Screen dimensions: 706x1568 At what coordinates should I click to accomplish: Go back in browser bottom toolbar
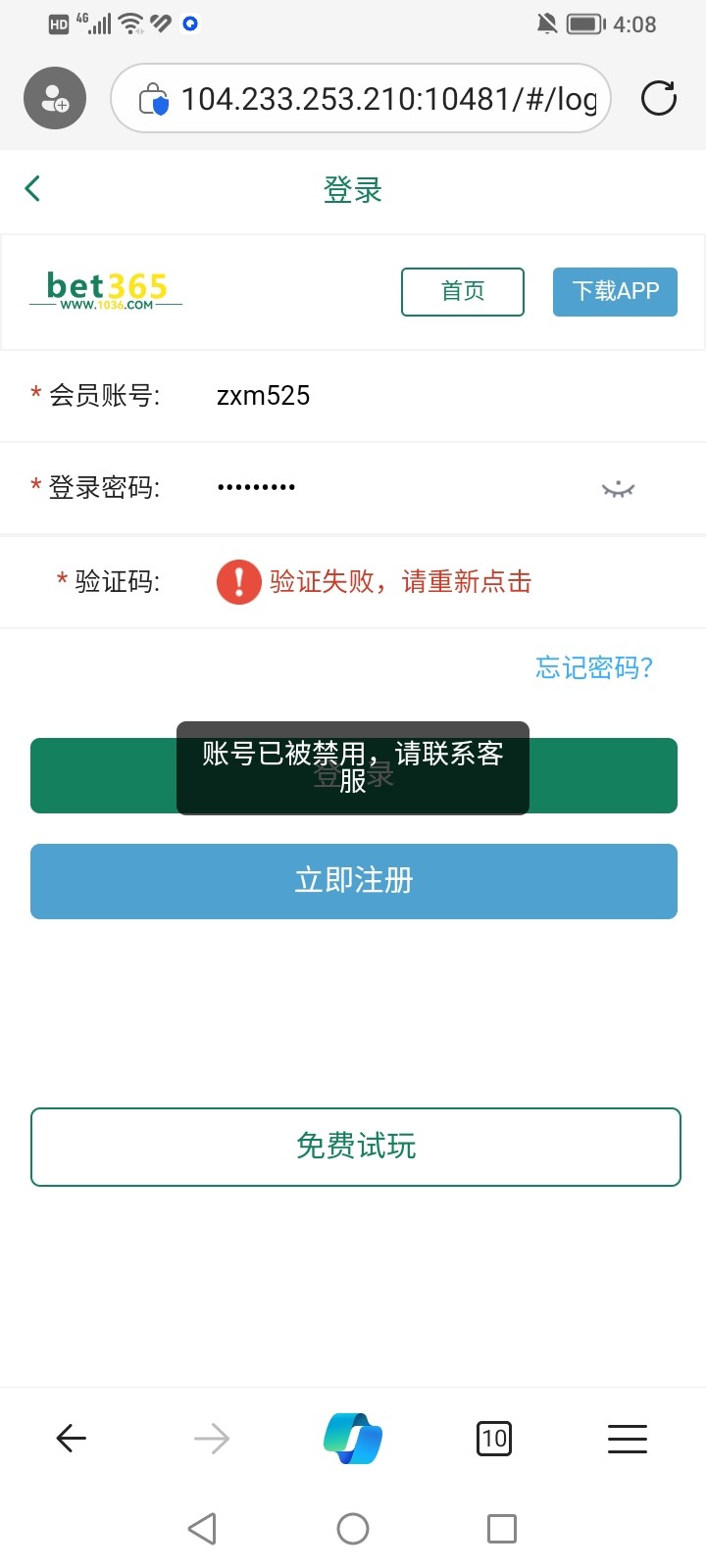[71, 1439]
